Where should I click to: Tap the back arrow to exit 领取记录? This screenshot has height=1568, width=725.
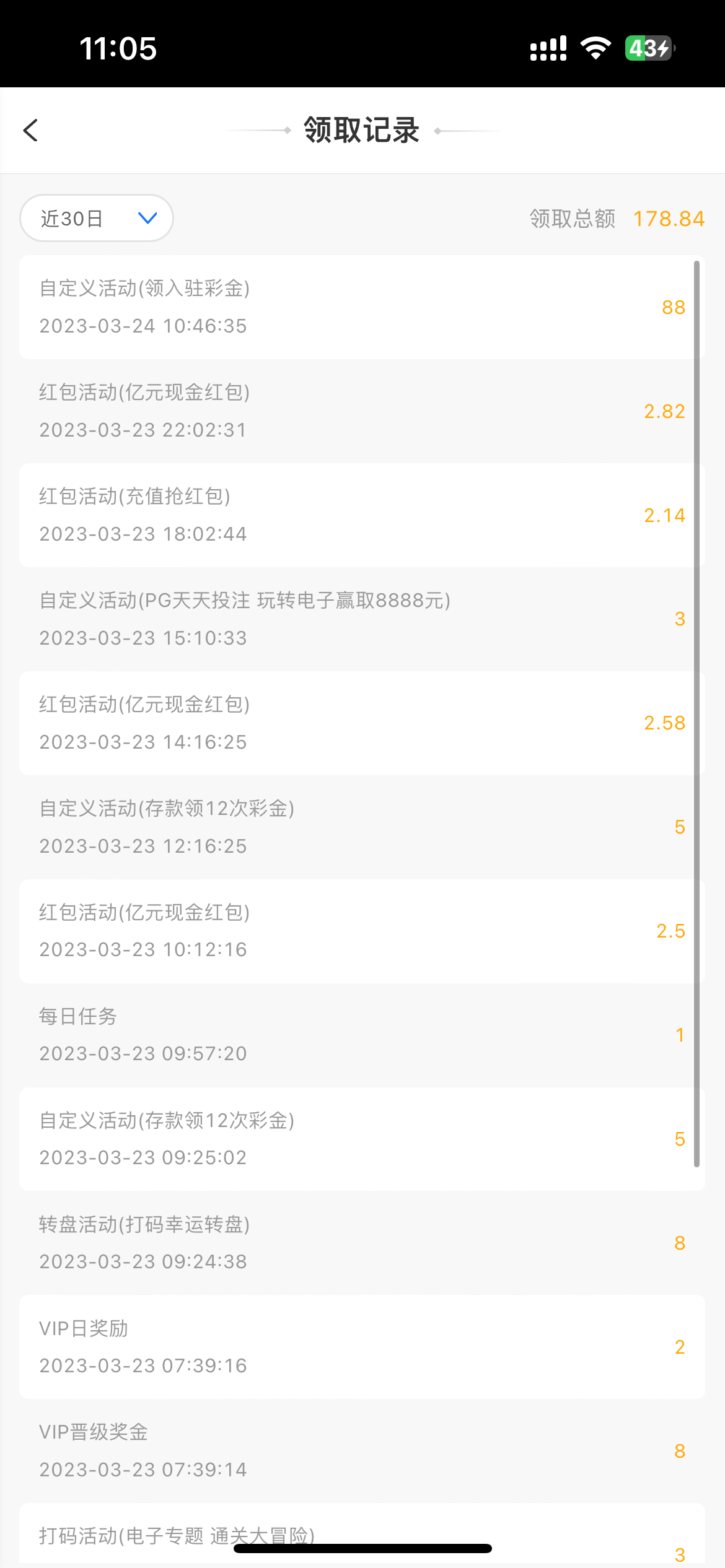click(x=30, y=130)
